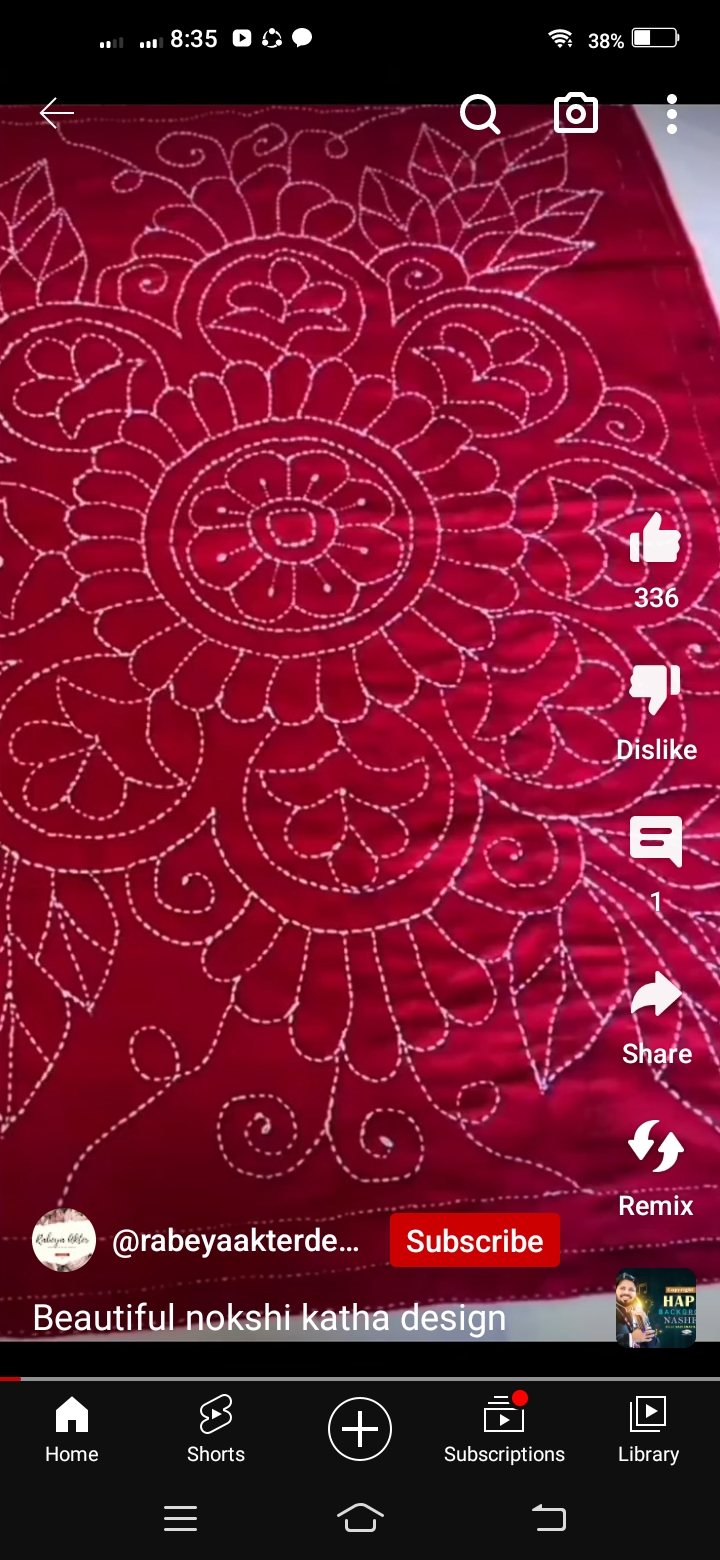Open the camera icon to create a Short
720x1560 pixels.
[x=576, y=114]
